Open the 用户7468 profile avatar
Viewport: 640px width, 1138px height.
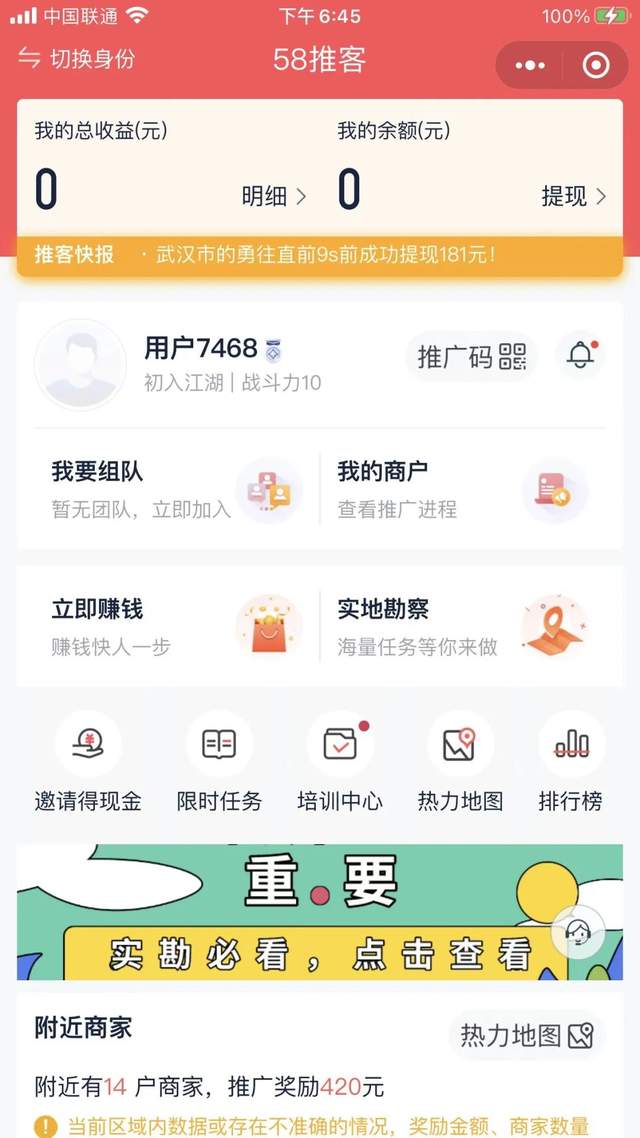(80, 365)
